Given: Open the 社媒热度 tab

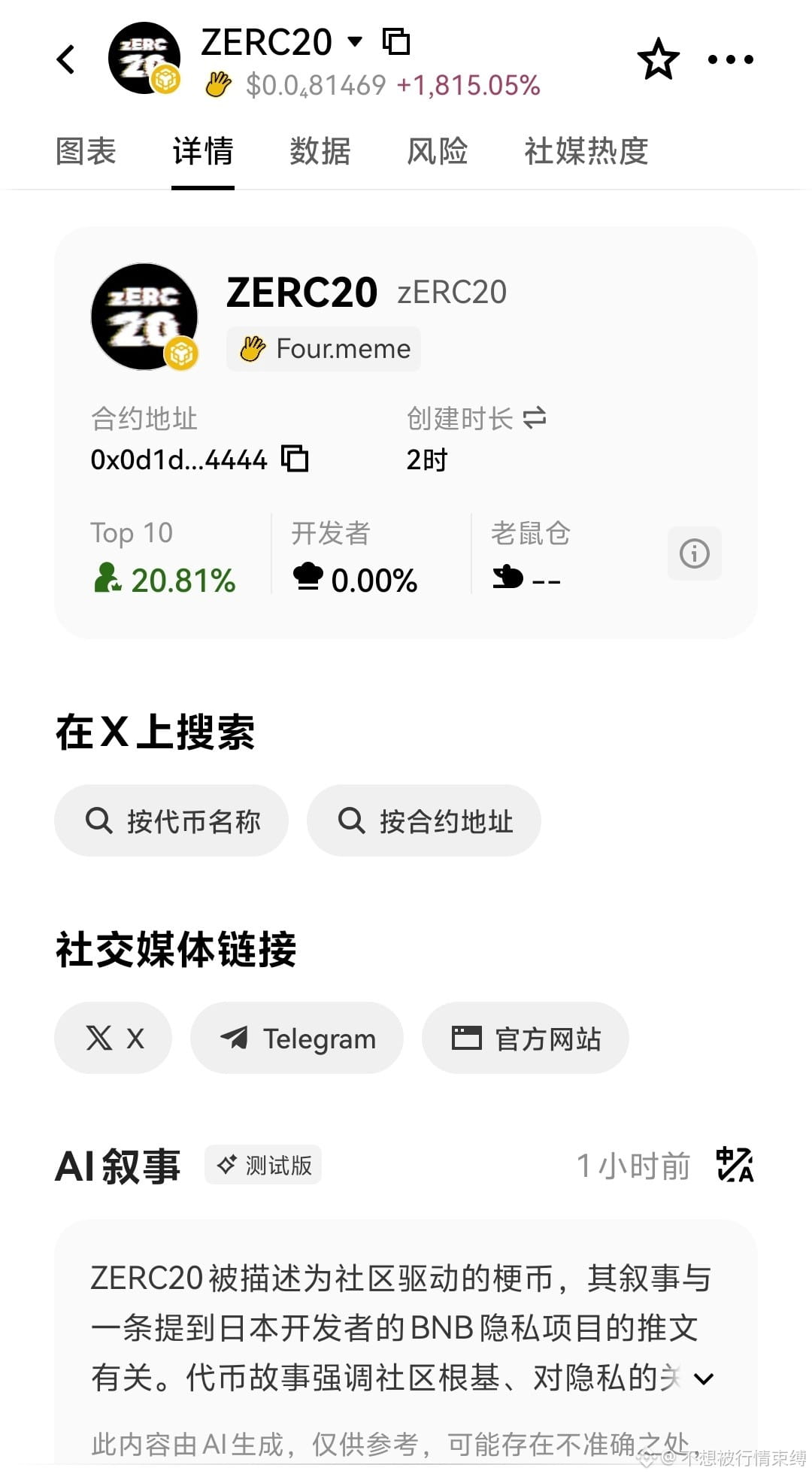Looking at the screenshot, I should [586, 151].
